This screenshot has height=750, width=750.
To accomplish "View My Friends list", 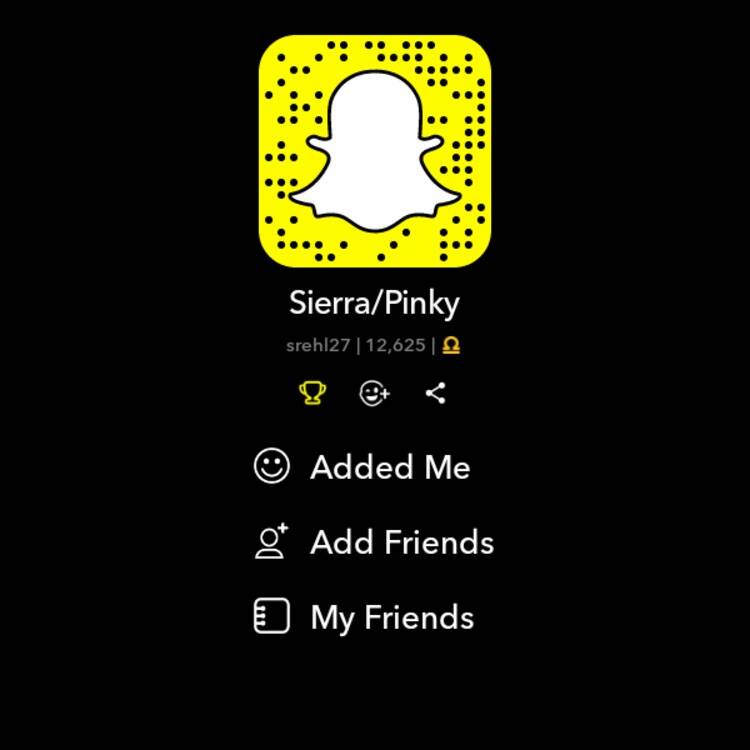I will tap(391, 617).
